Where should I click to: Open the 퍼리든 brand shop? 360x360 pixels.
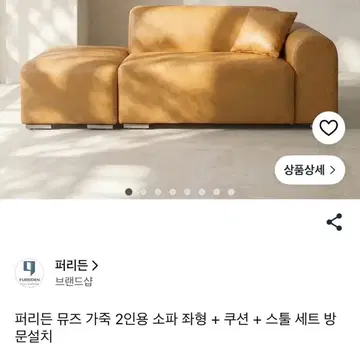point(77,265)
